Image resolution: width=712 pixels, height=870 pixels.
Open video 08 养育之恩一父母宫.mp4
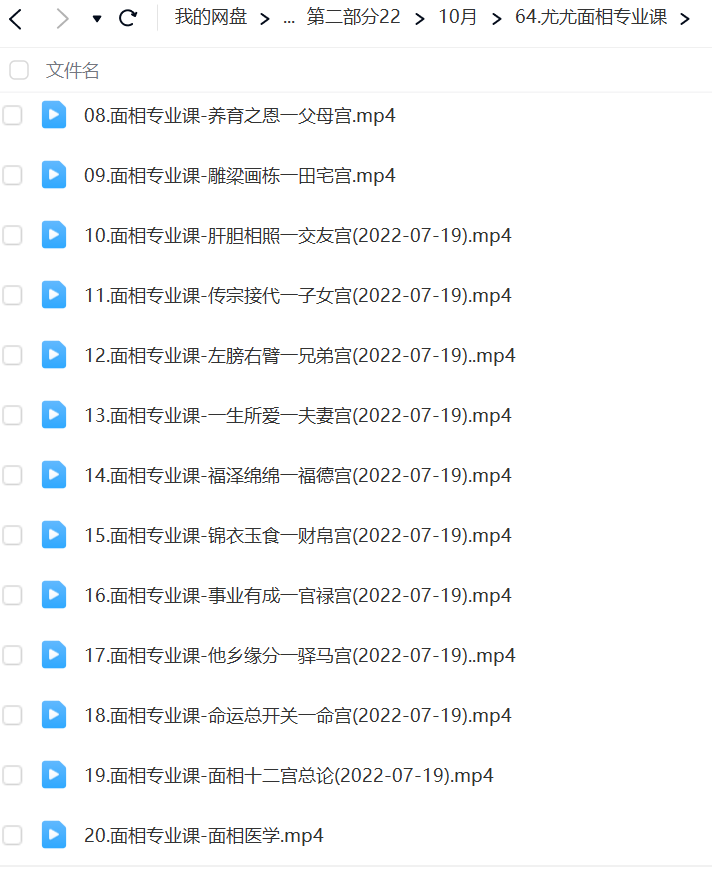[239, 116]
